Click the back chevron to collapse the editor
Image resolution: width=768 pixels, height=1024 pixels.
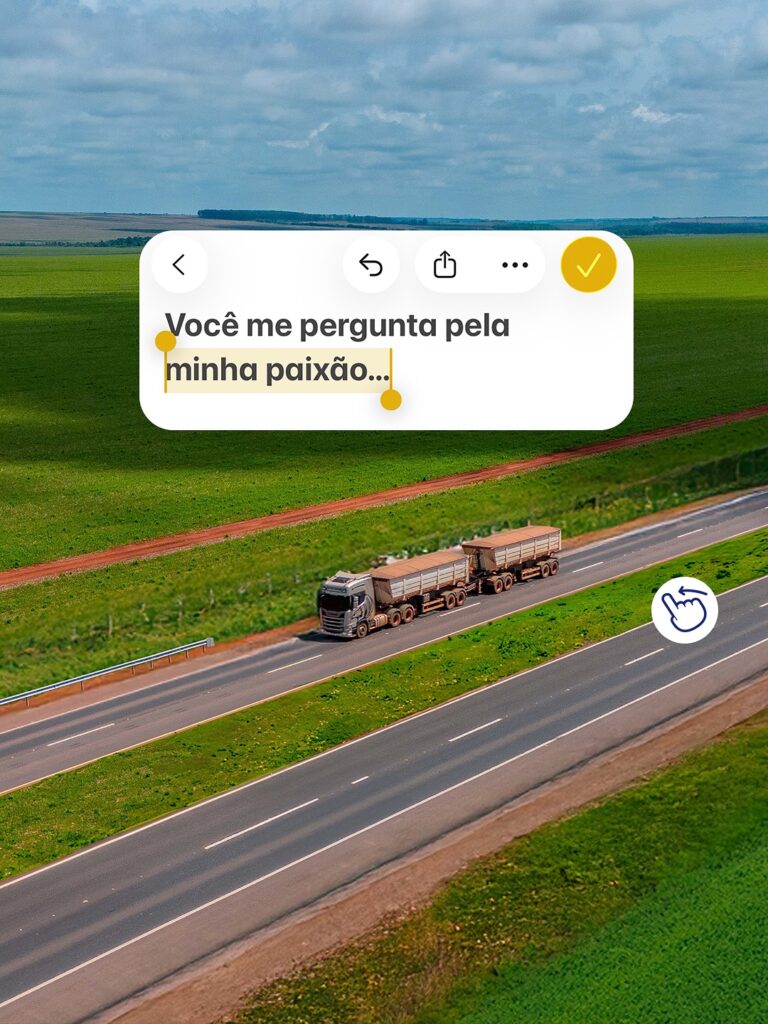click(180, 265)
